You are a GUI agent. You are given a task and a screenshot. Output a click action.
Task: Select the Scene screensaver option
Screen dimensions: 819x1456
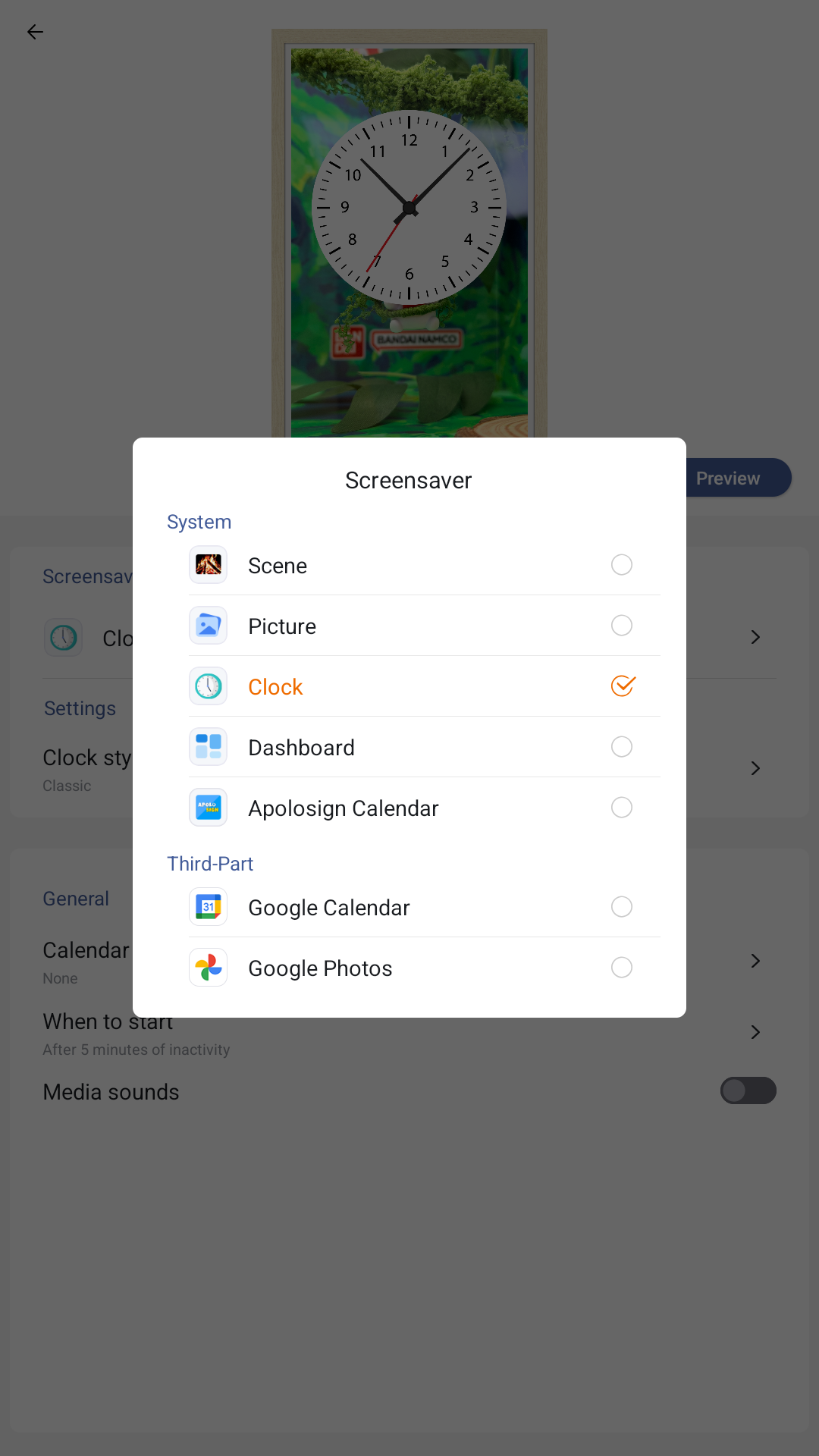pos(409,565)
